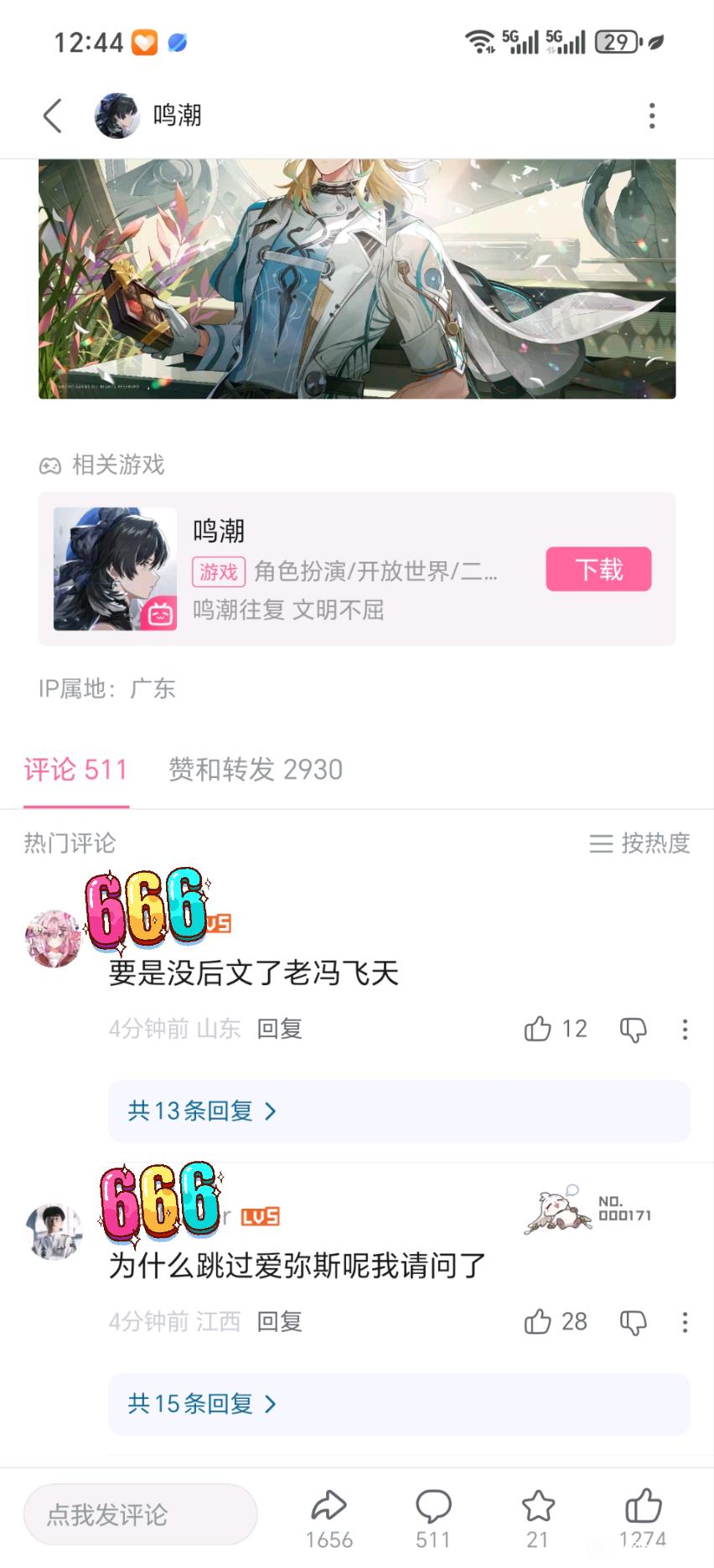Expand 共15条回复 thread
The height and width of the screenshot is (1568, 714).
[x=201, y=1404]
